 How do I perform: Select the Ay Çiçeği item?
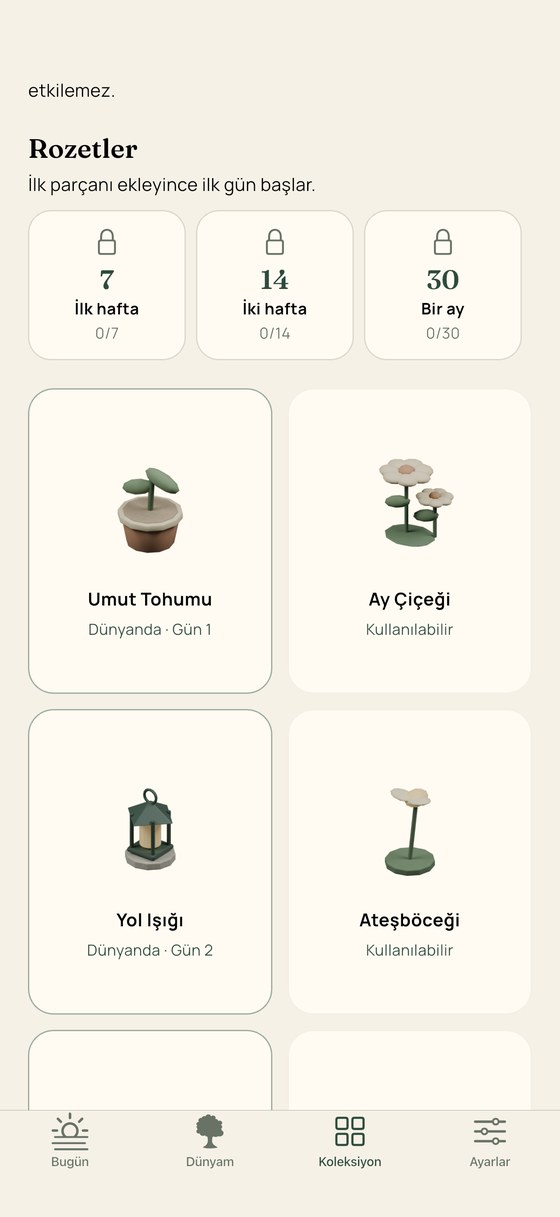pos(410,541)
